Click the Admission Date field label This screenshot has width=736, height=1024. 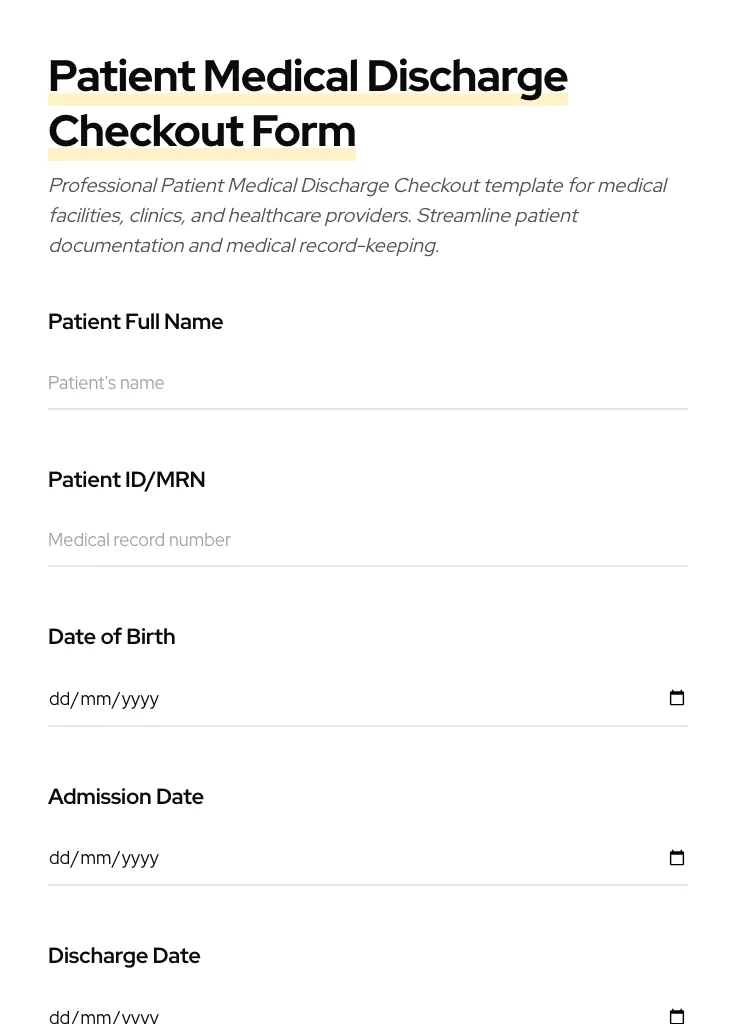coord(126,796)
